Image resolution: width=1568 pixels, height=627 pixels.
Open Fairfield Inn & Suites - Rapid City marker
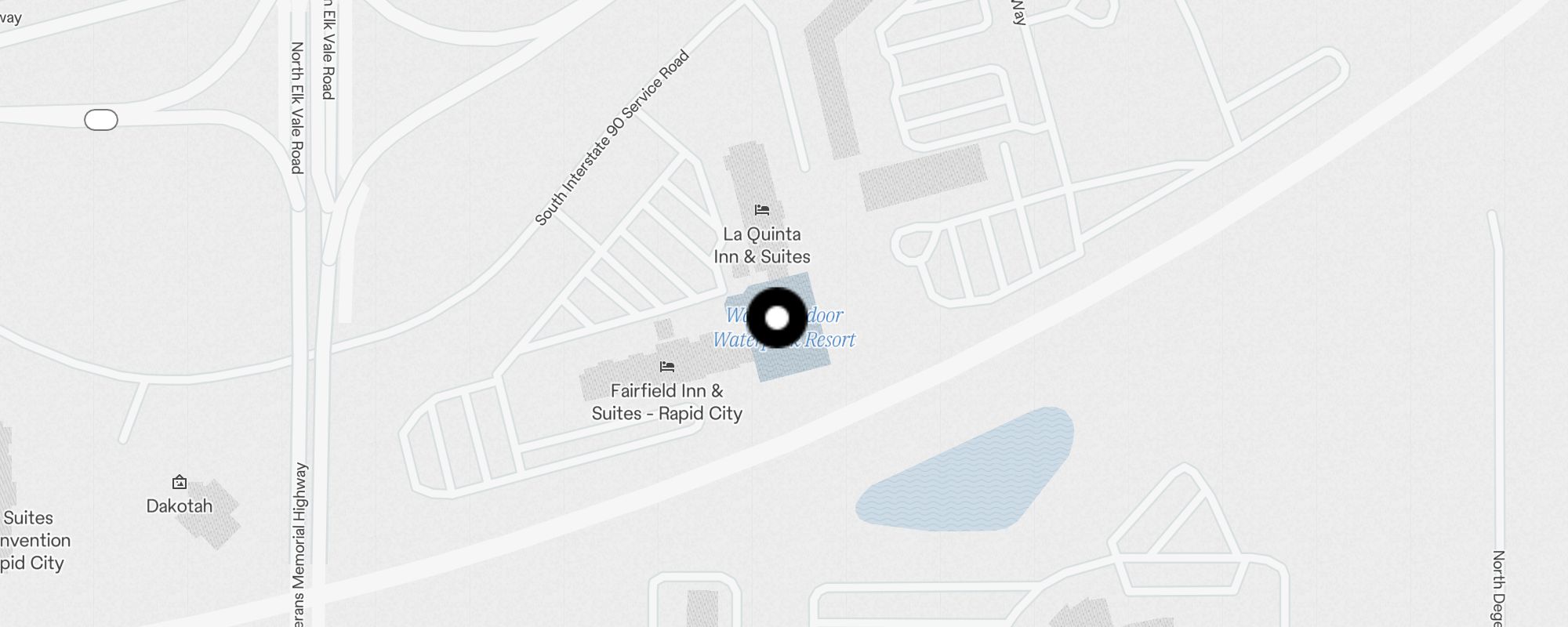667,367
